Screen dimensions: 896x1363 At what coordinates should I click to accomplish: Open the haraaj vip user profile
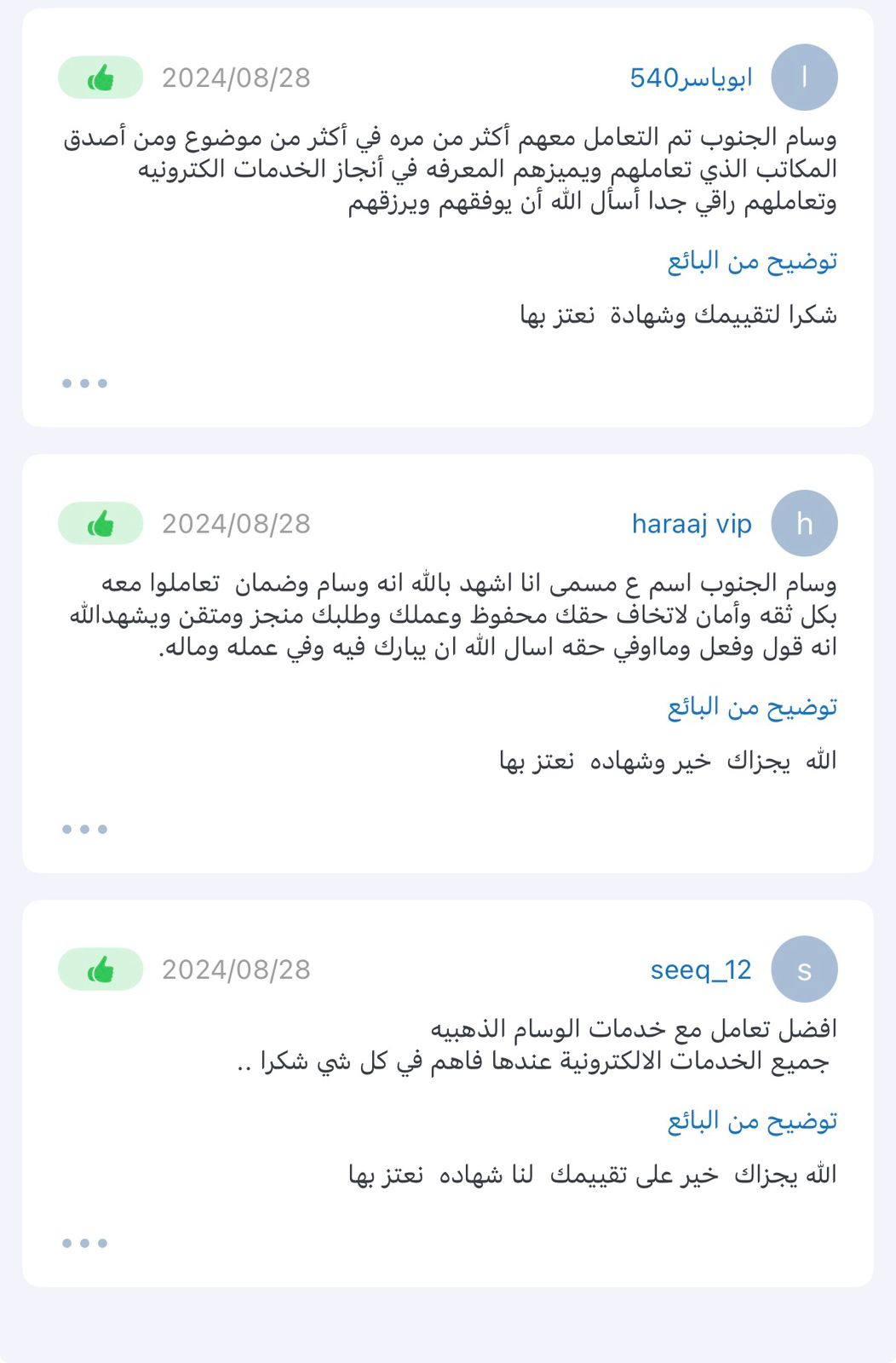[x=692, y=524]
